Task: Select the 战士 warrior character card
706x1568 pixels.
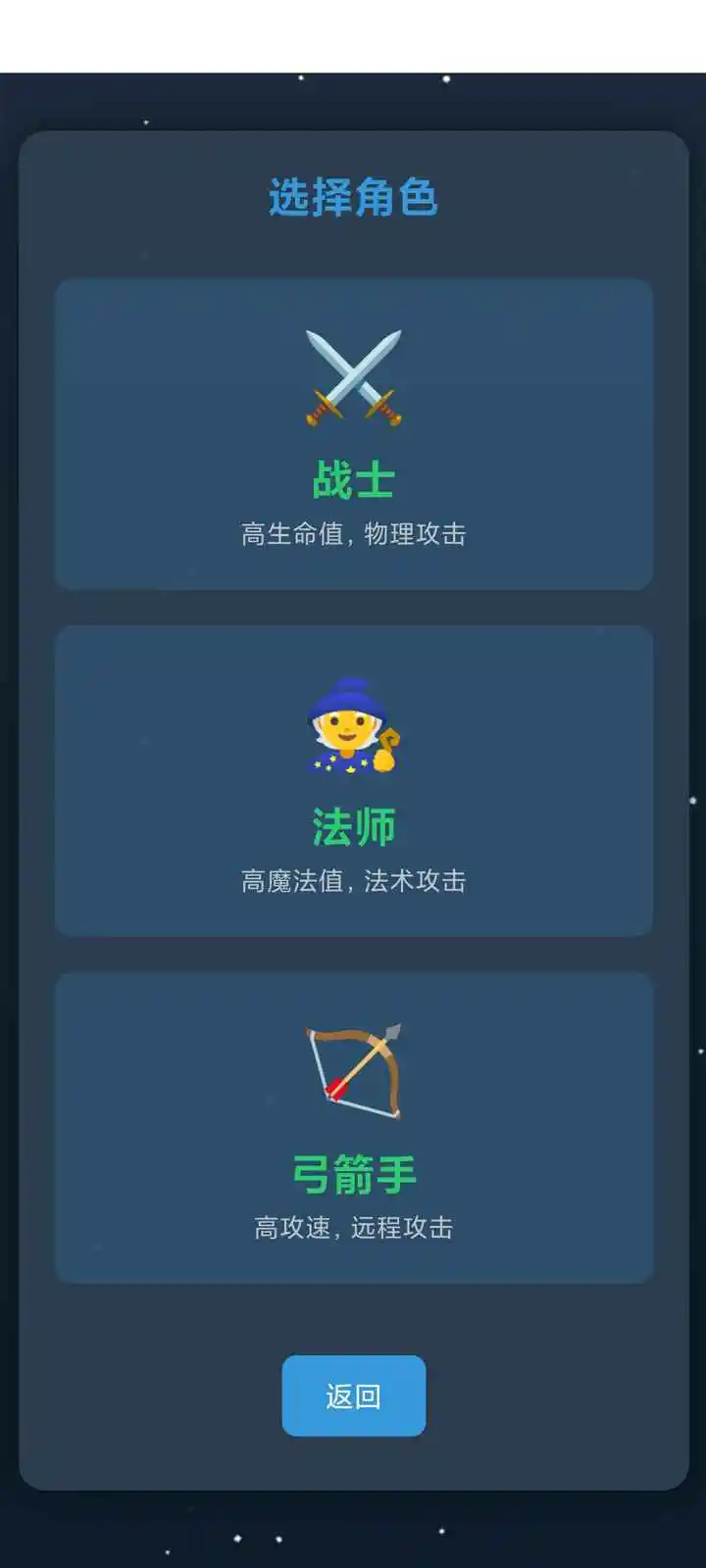Action: pos(353,434)
